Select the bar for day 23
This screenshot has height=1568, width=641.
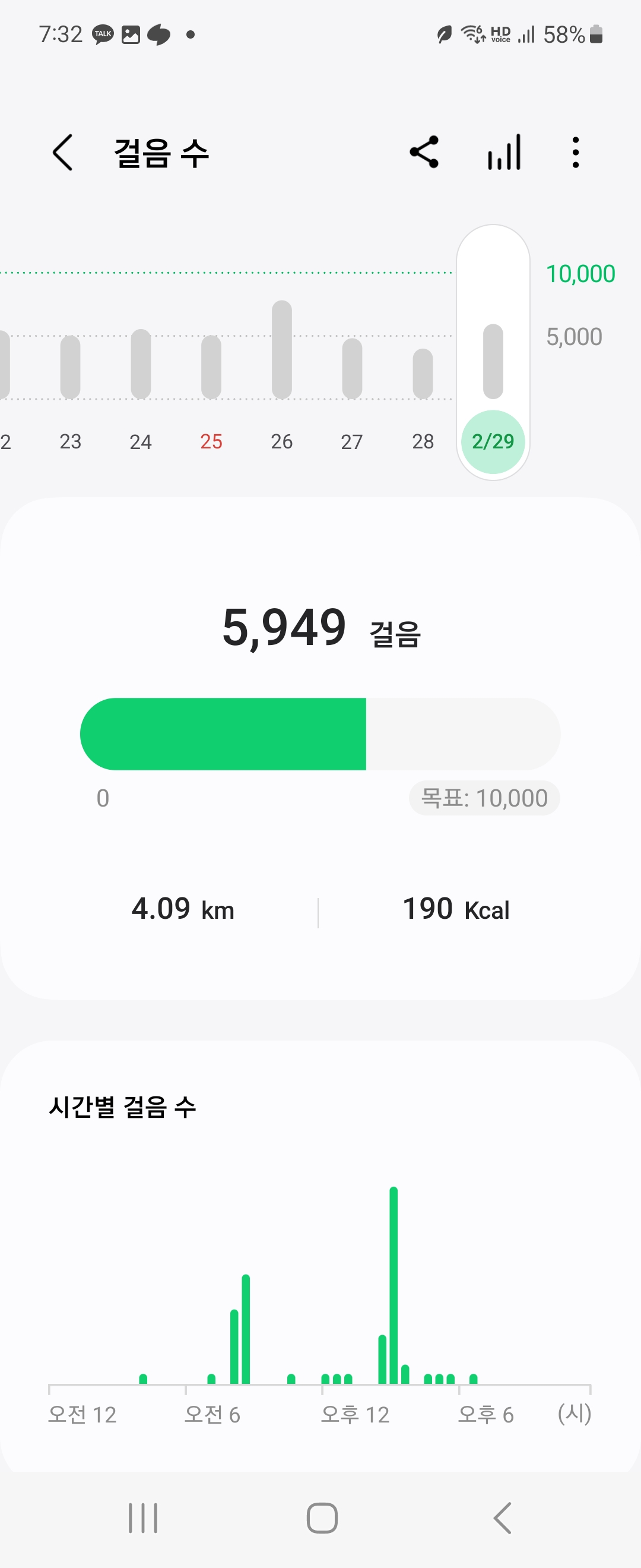71,367
